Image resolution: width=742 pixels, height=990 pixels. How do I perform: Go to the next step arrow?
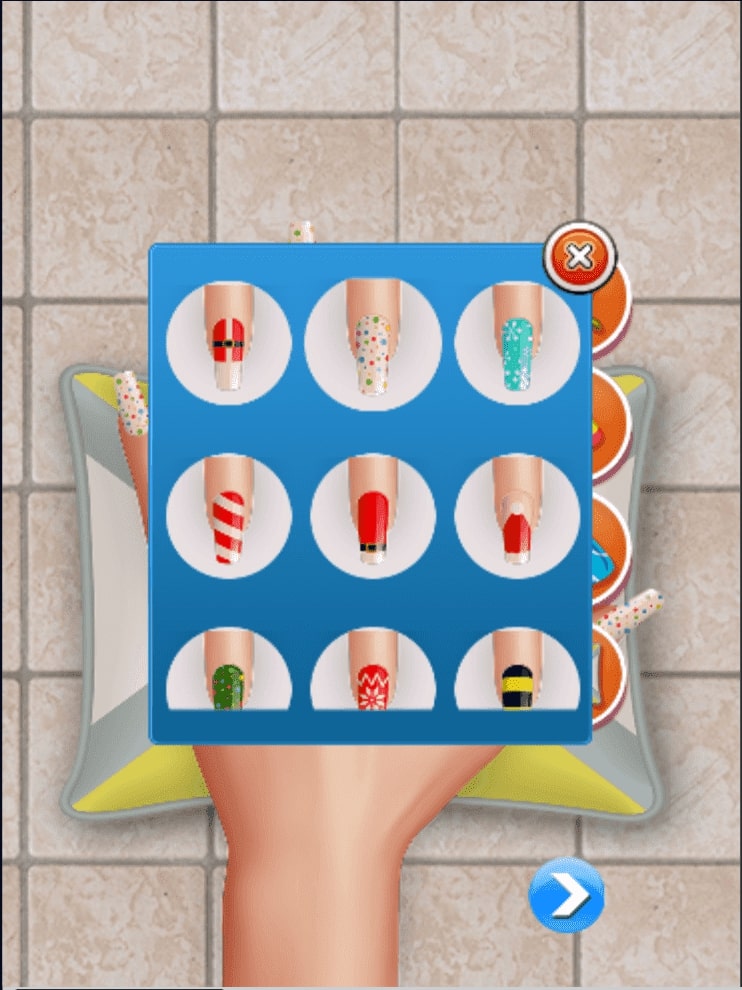[x=567, y=895]
